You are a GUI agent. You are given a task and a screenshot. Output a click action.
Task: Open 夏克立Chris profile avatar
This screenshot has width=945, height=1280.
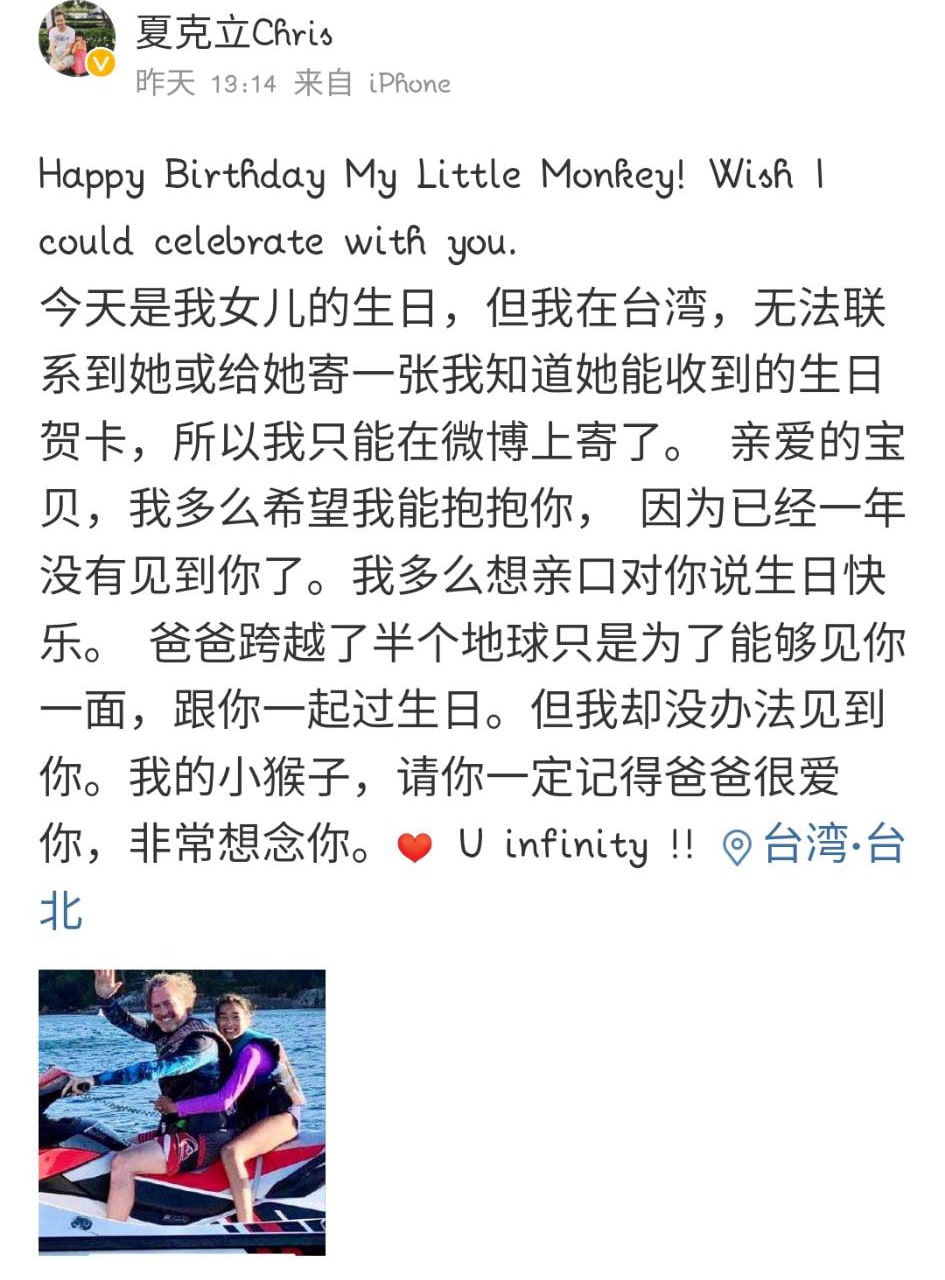coord(76,40)
